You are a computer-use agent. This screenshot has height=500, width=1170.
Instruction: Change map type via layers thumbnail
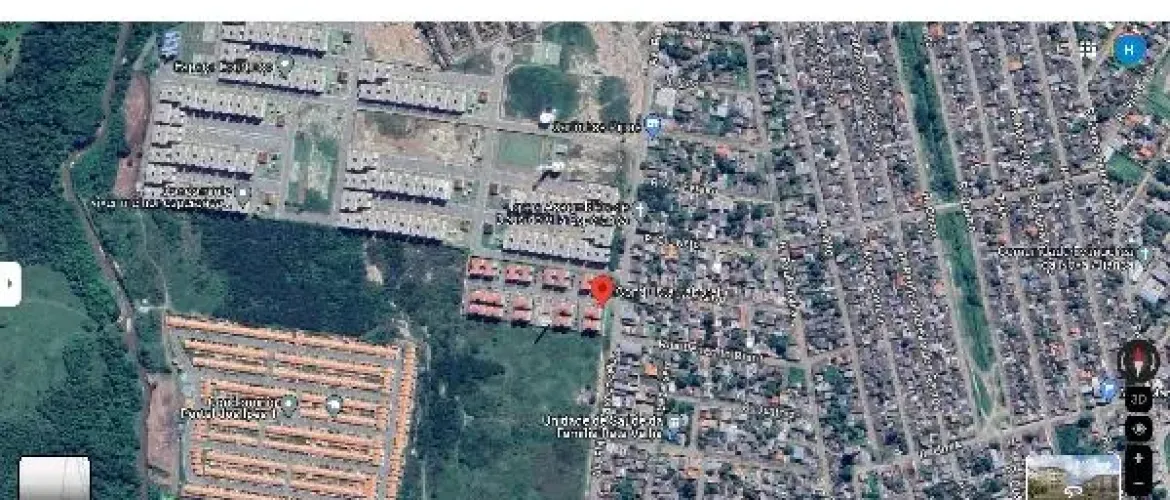(x=54, y=478)
